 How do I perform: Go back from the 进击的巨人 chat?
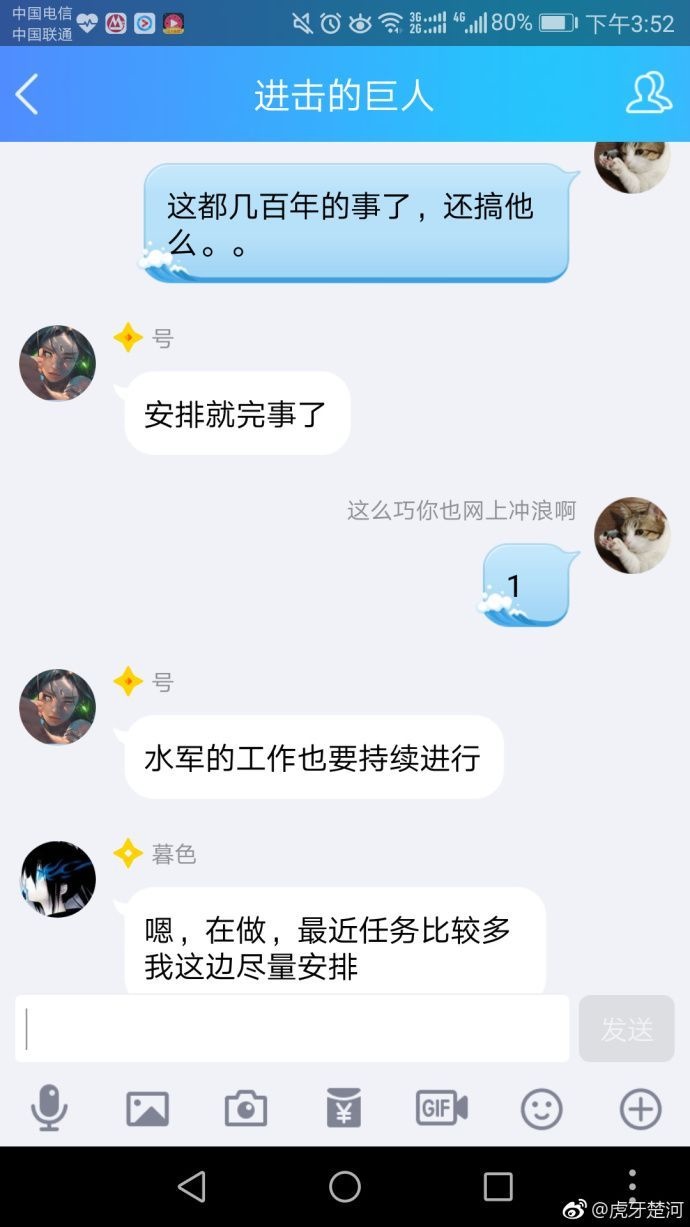coord(27,95)
